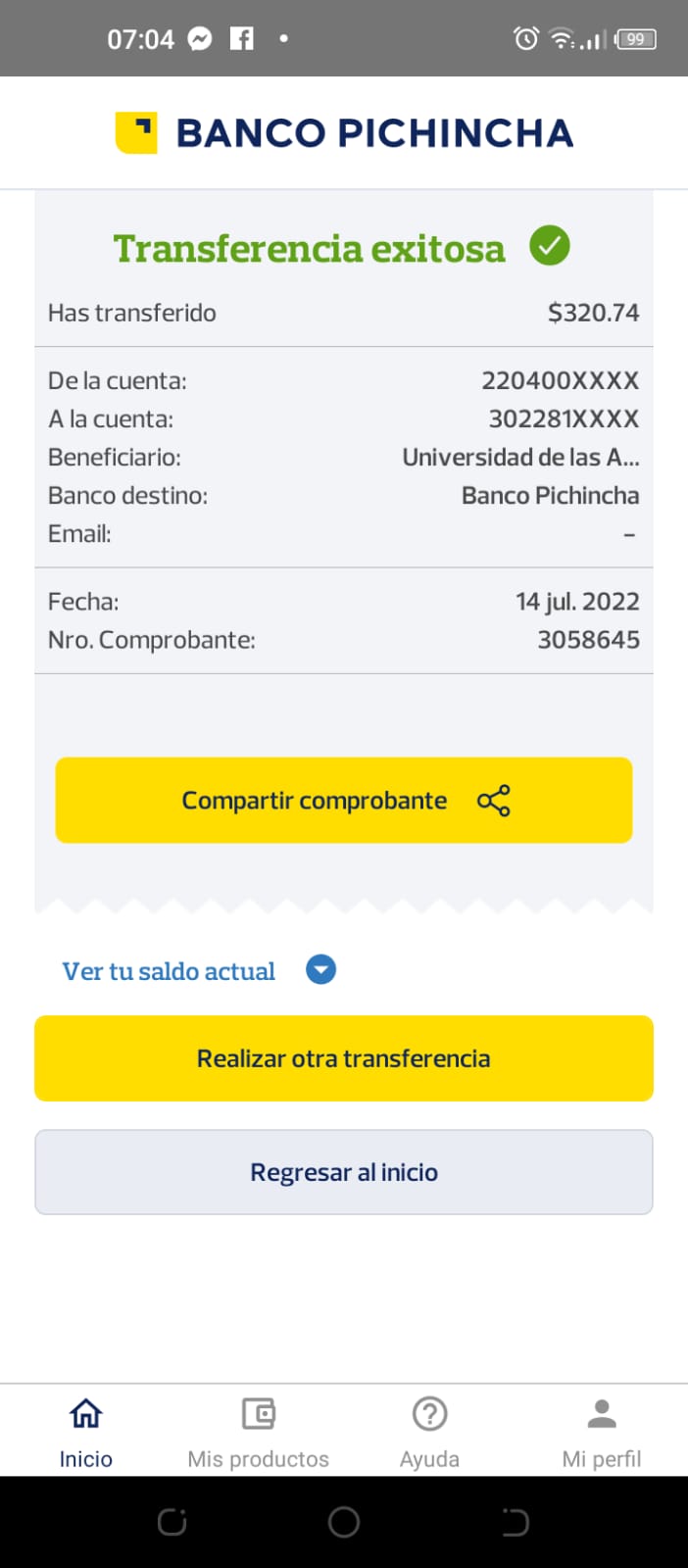Tap Realizar otra transferencia button
The width and height of the screenshot is (688, 1568).
click(x=343, y=1058)
